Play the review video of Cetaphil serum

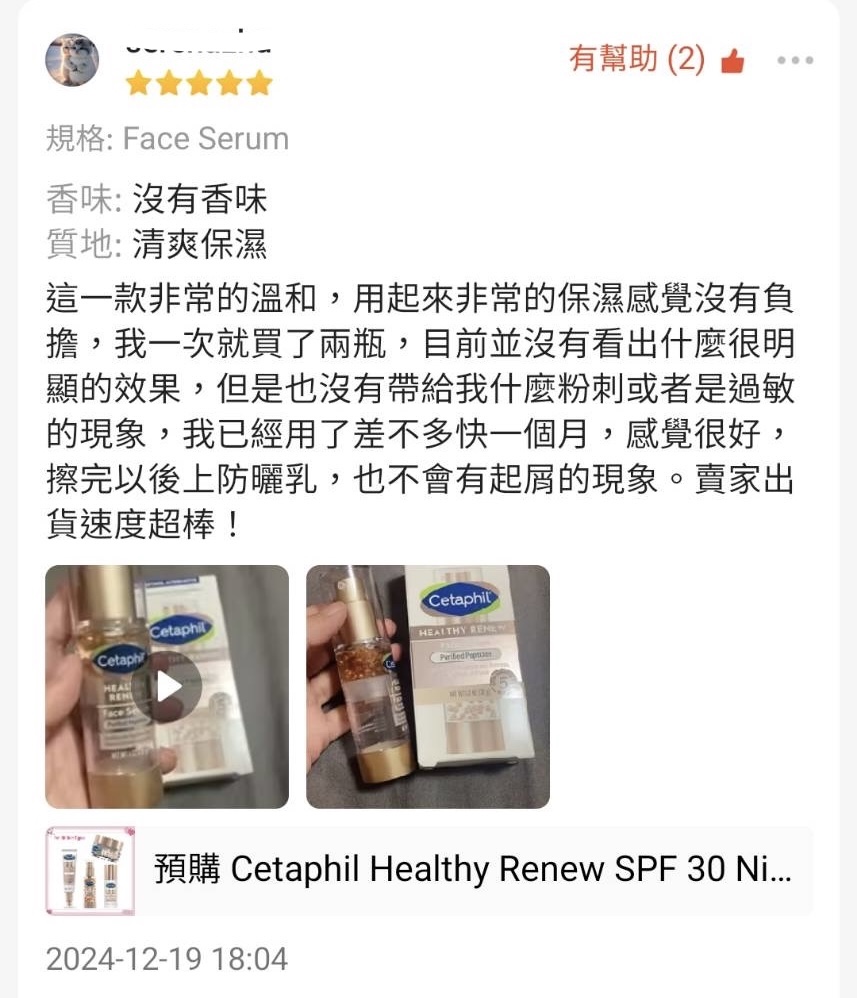166,686
